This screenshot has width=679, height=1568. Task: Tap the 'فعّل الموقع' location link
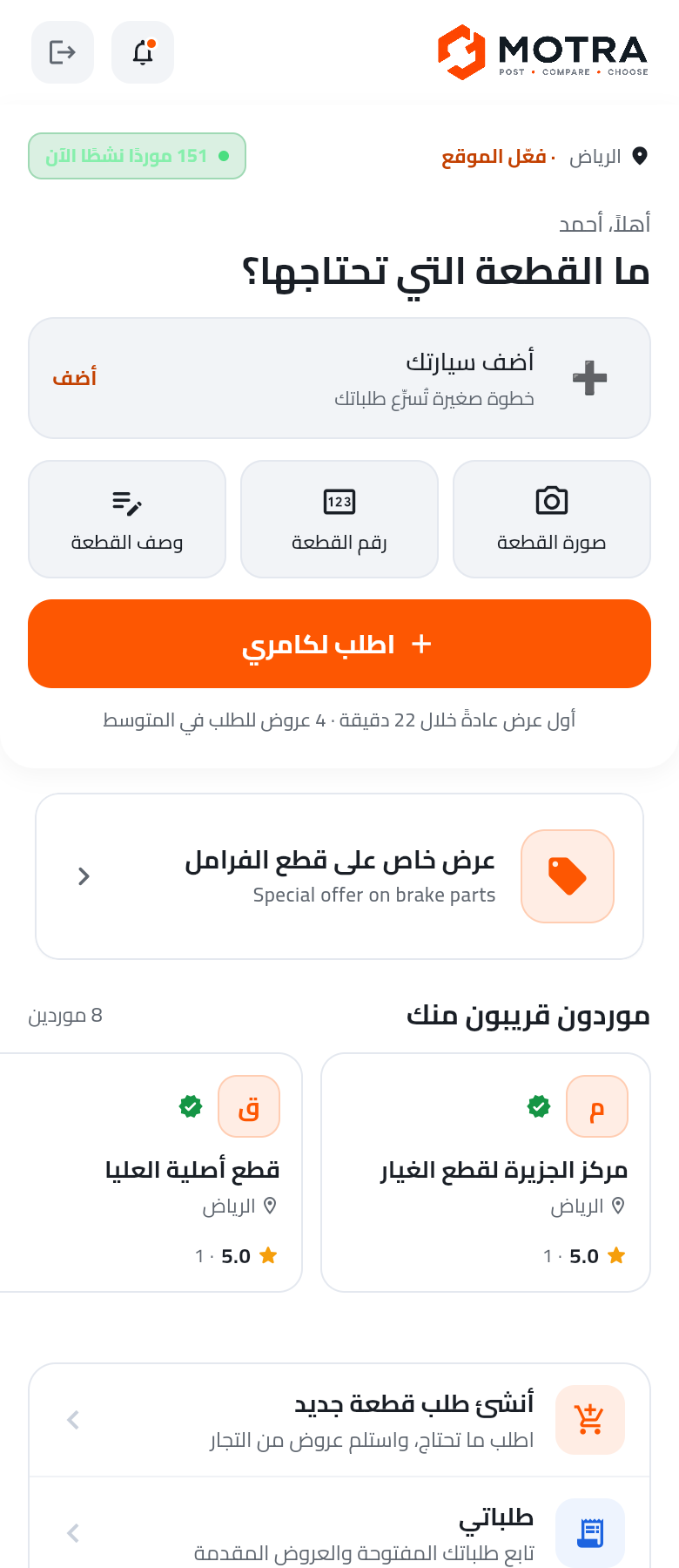coord(498,157)
